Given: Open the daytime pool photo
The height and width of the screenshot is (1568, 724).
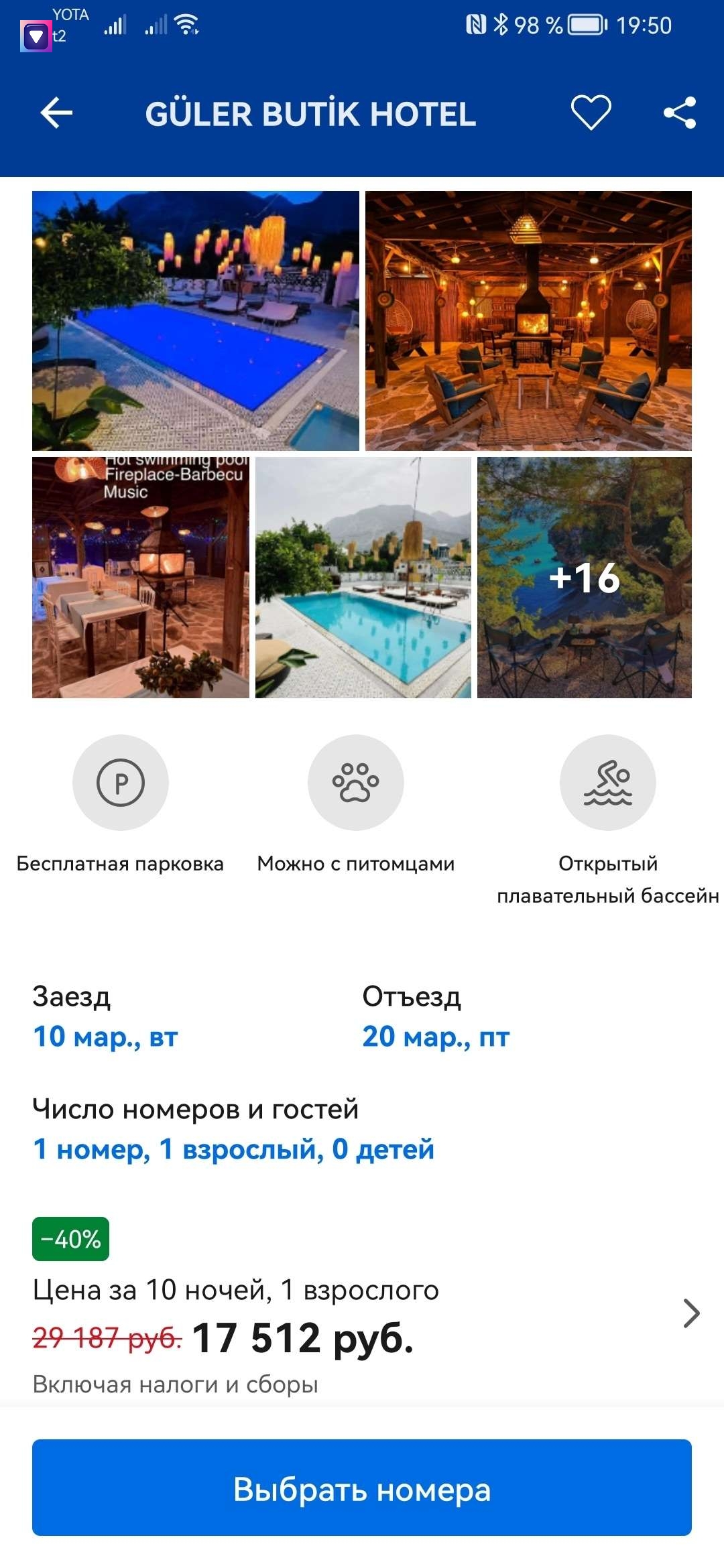Looking at the screenshot, I should pos(363,578).
